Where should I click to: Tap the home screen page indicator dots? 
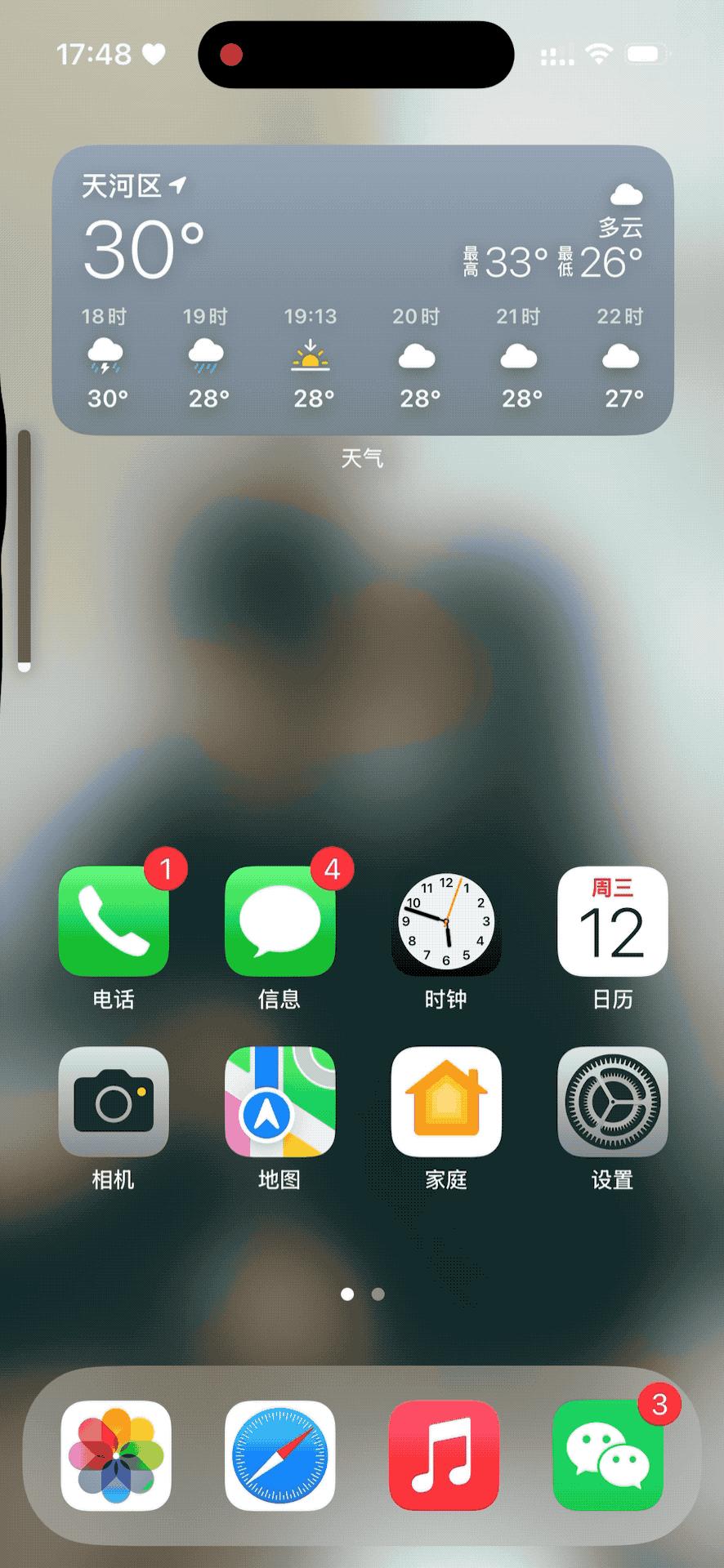coord(362,1294)
